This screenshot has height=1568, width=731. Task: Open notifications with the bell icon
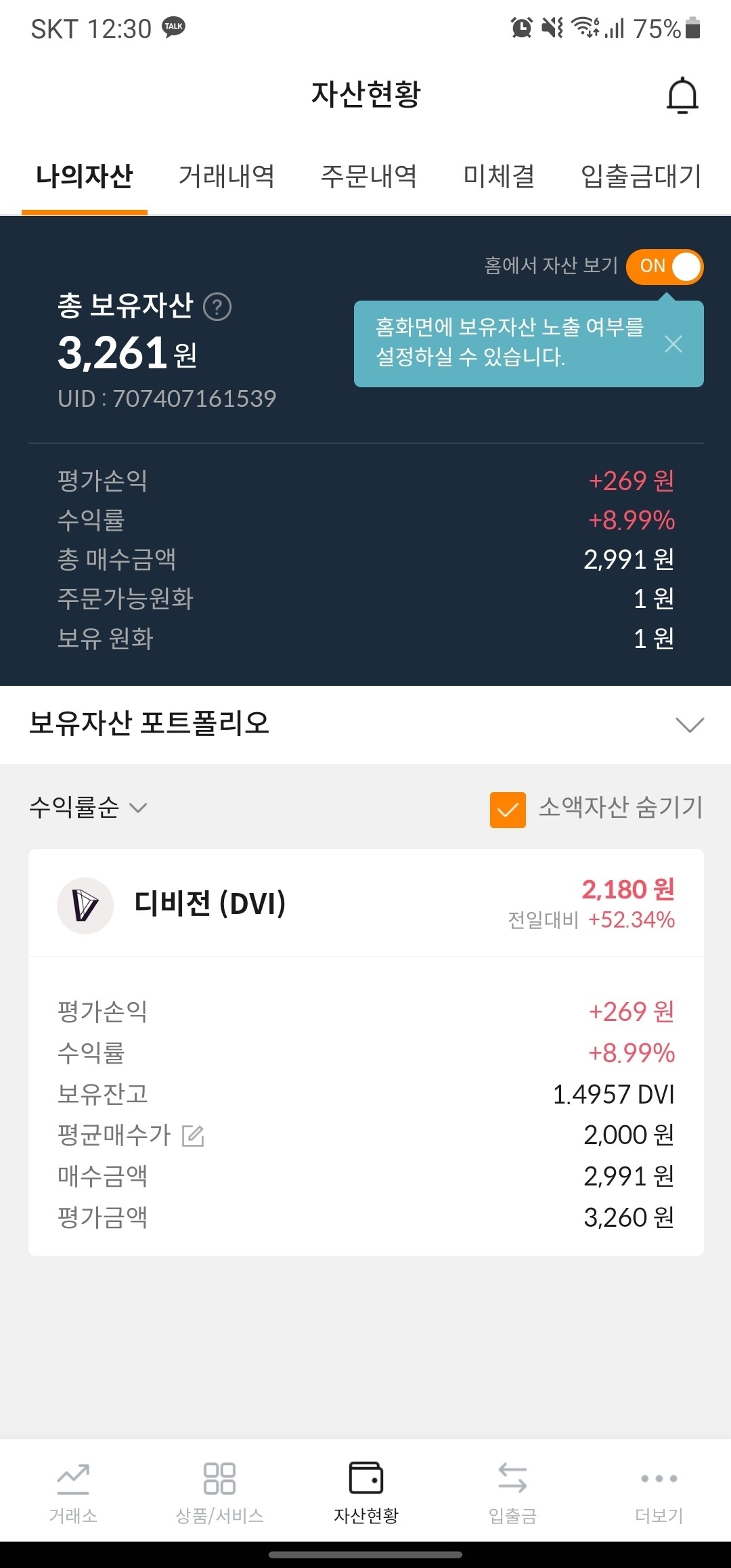(683, 95)
